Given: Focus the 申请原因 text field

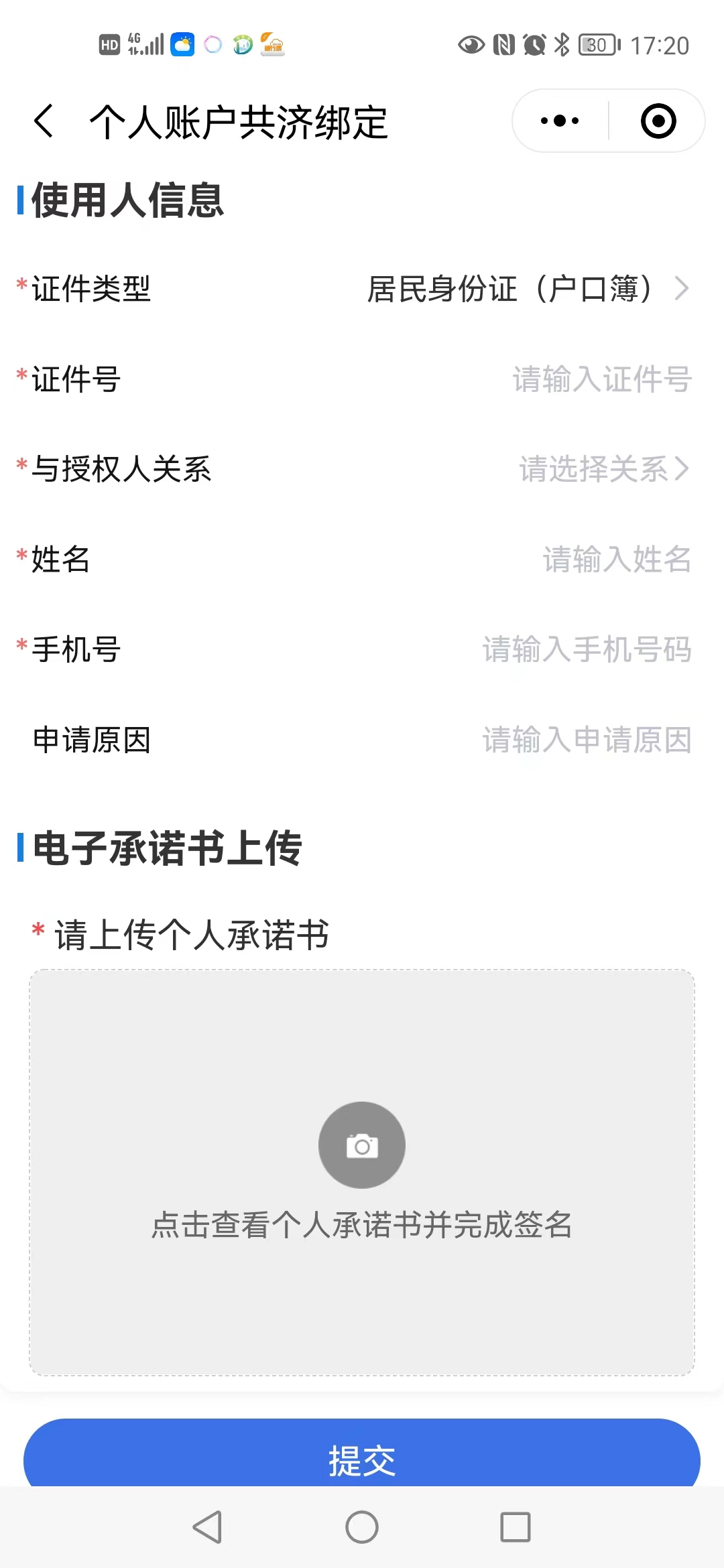Looking at the screenshot, I should click(587, 740).
